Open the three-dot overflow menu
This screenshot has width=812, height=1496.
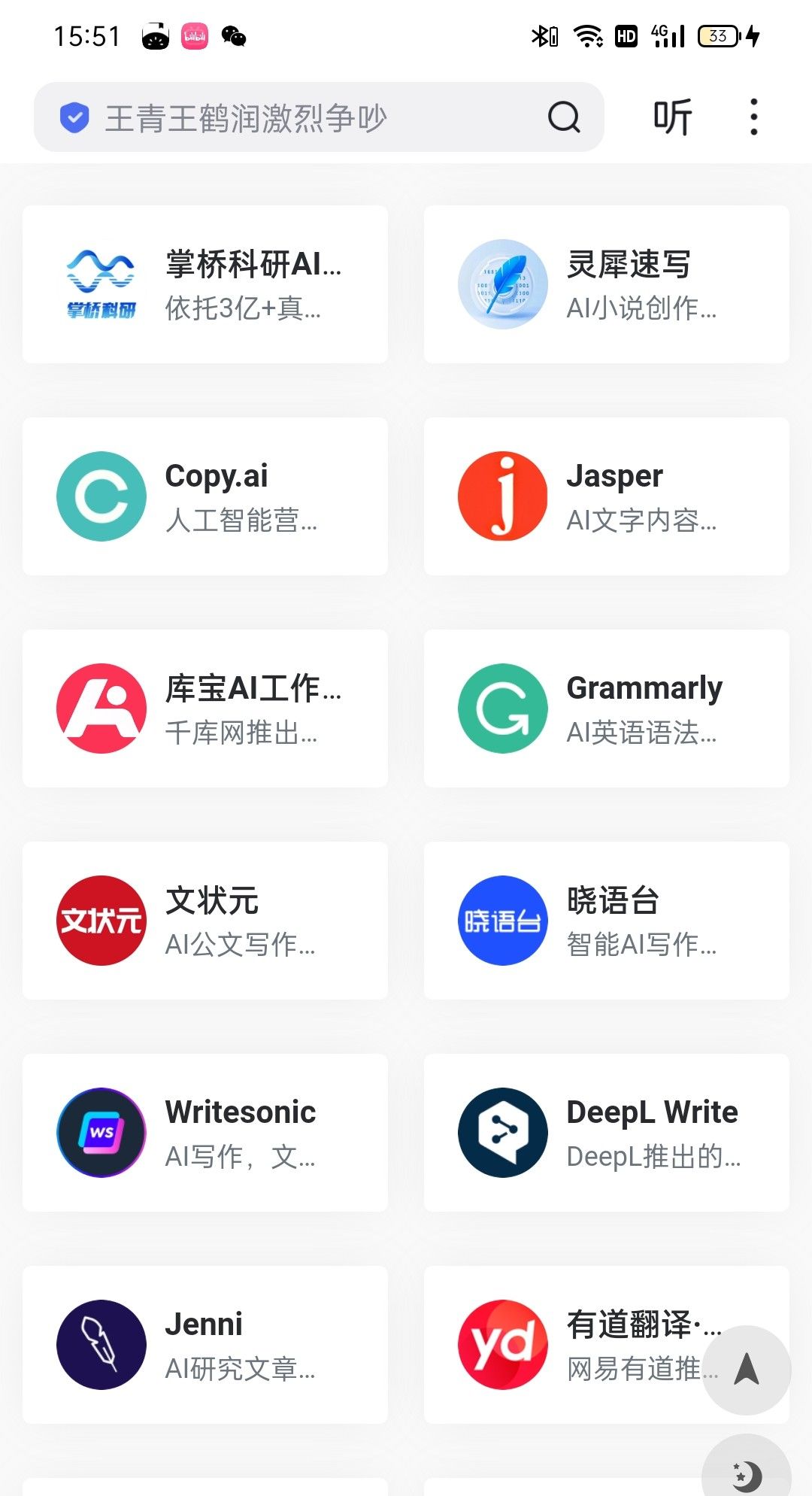(x=753, y=117)
